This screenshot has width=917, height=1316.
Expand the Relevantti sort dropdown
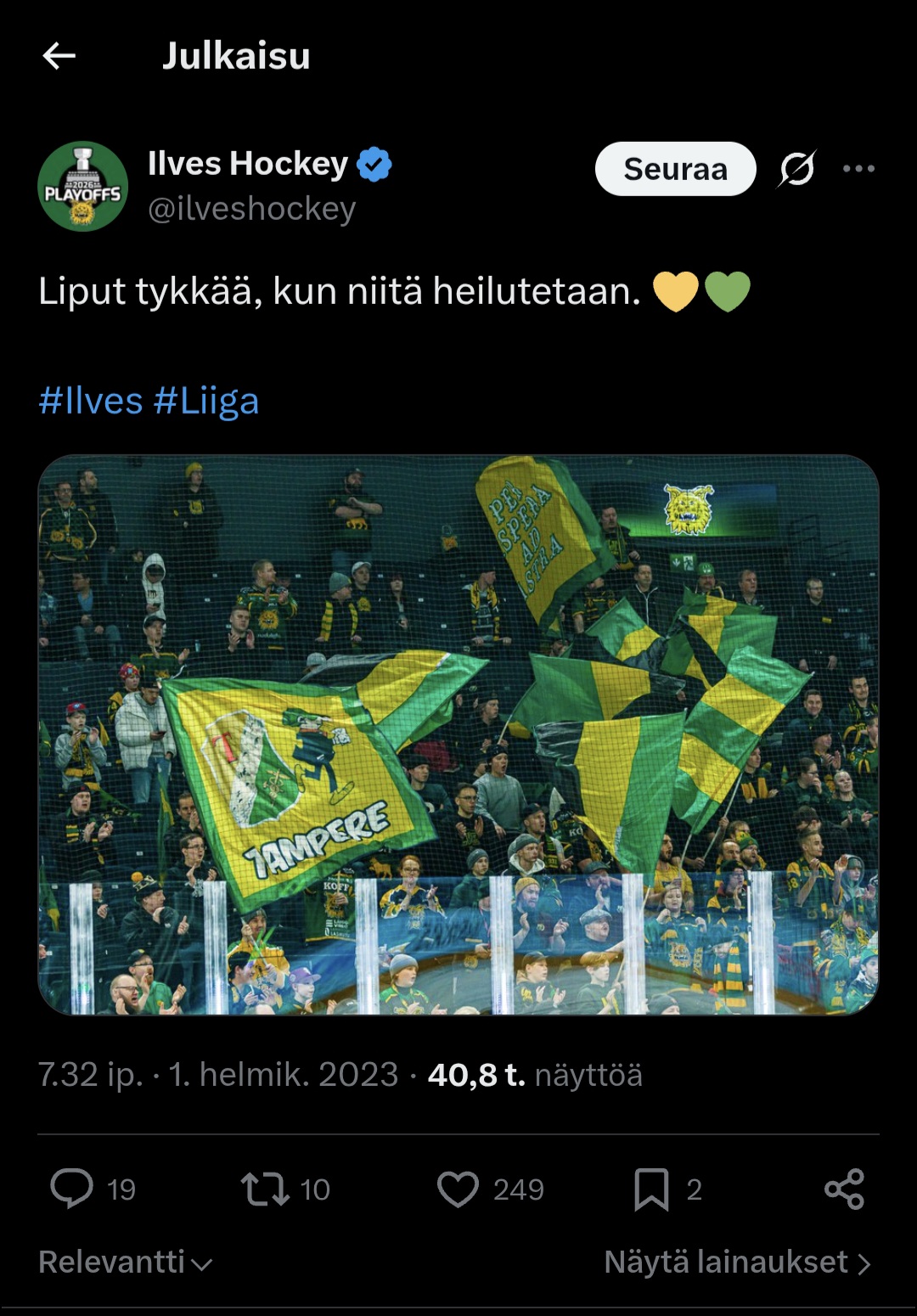point(125,1263)
